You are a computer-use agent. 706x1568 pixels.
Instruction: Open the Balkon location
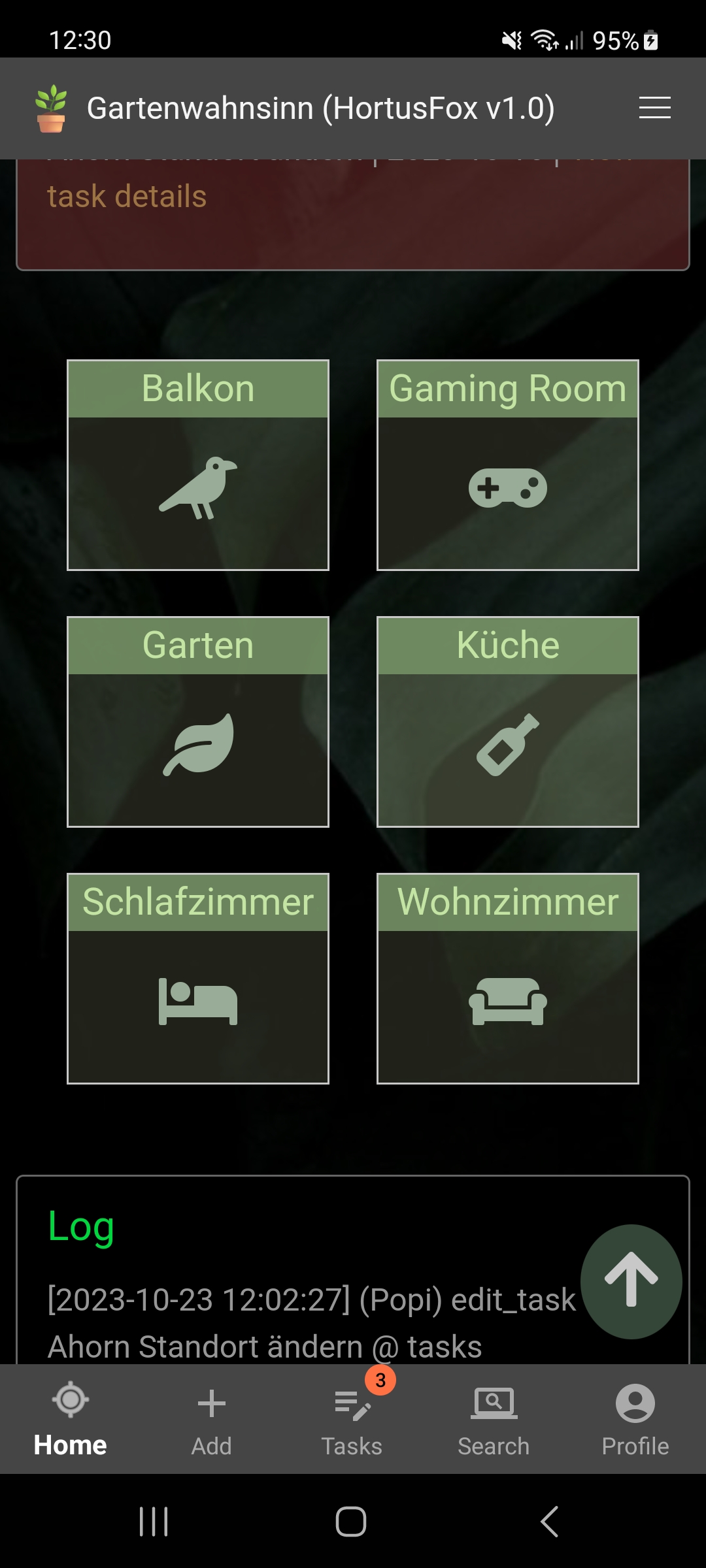[198, 465]
